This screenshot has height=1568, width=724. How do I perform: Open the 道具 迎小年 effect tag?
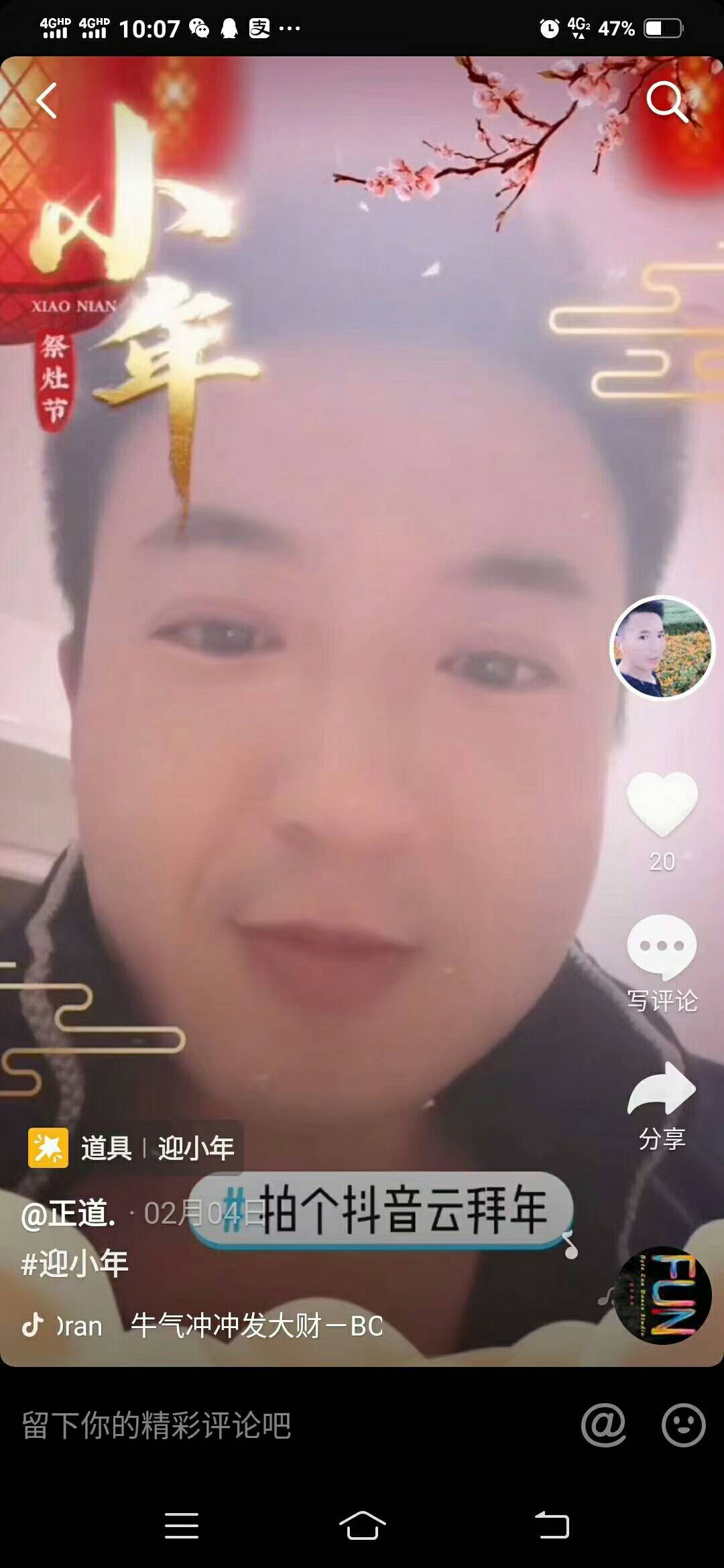[133, 1148]
